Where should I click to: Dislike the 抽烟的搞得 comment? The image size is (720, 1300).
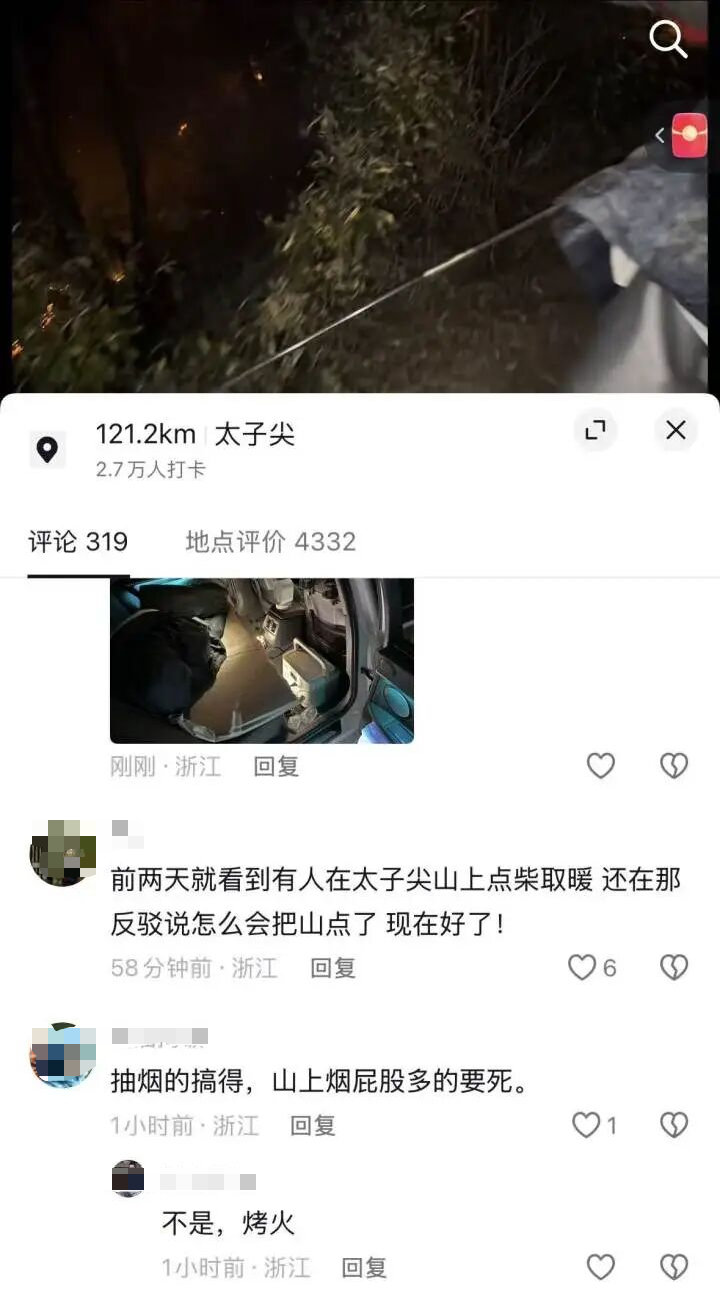[x=674, y=1126]
